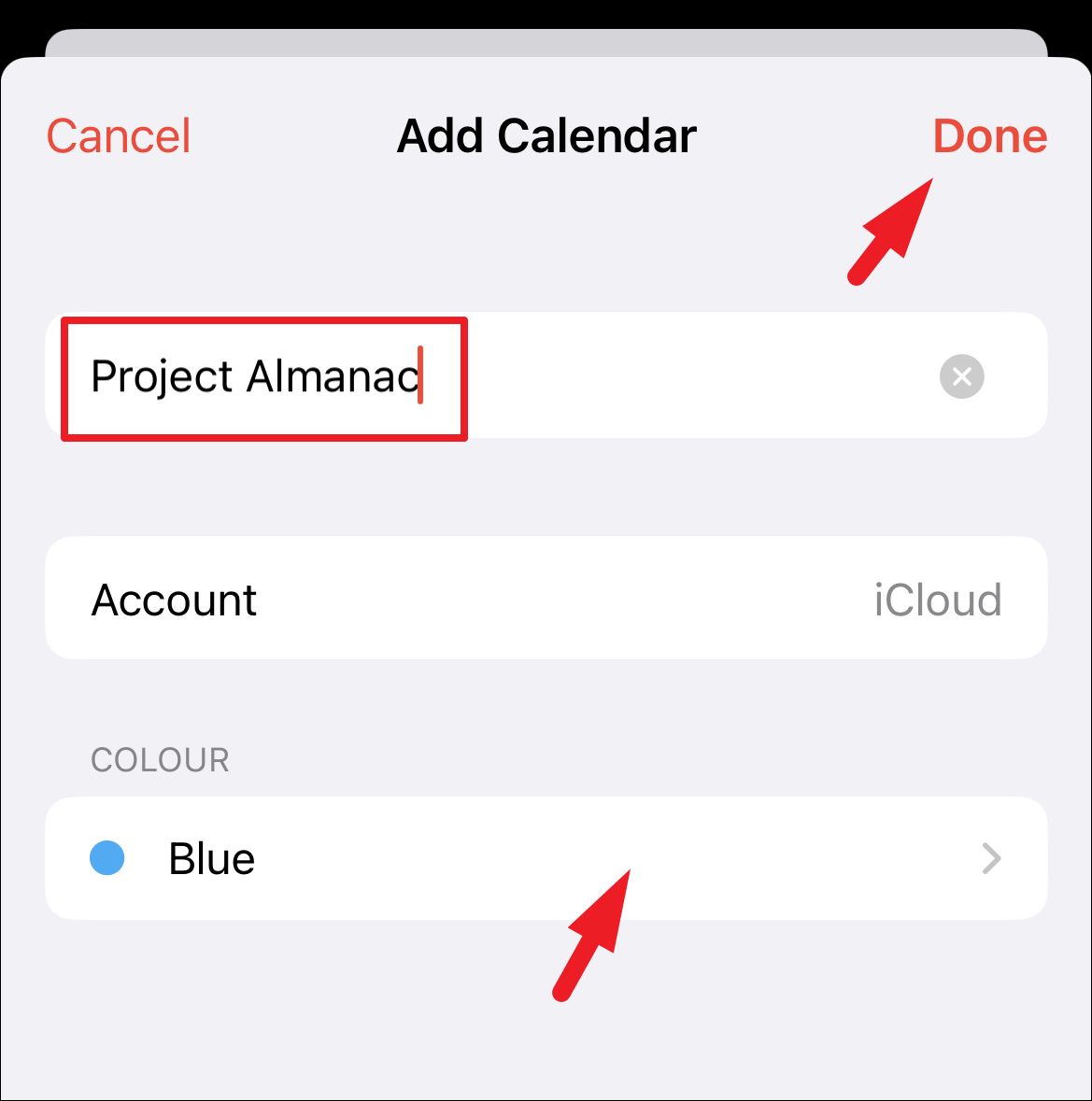Cancel adding the calendar

(x=119, y=136)
